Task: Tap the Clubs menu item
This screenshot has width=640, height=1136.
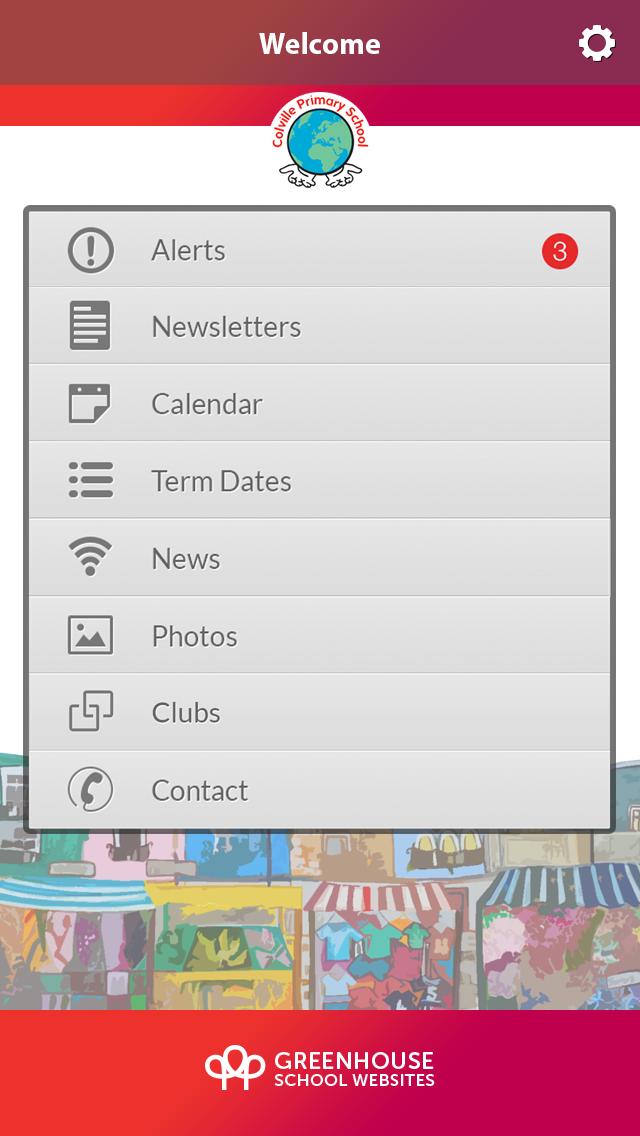Action: tap(320, 712)
